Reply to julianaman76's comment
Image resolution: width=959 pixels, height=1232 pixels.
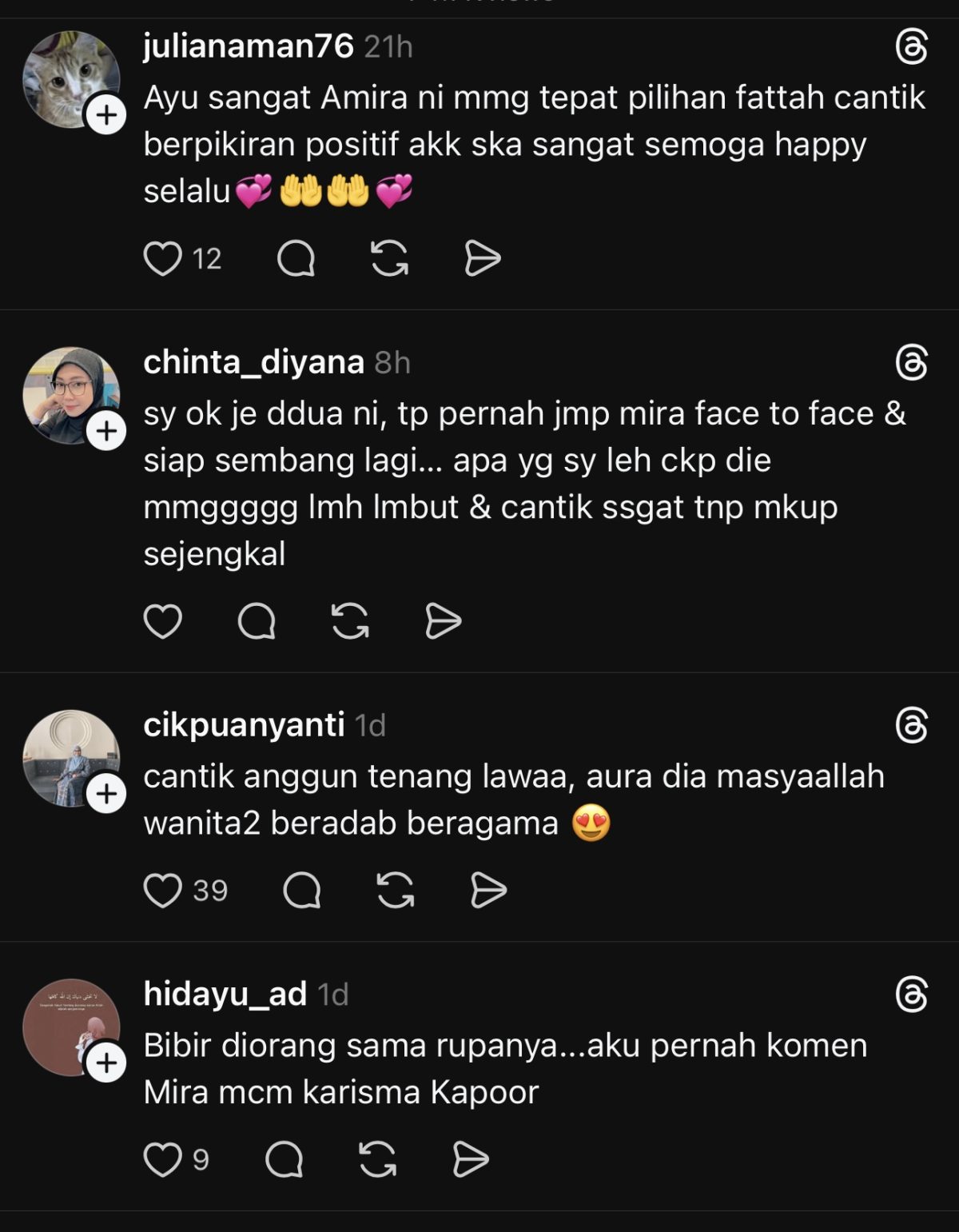(296, 259)
